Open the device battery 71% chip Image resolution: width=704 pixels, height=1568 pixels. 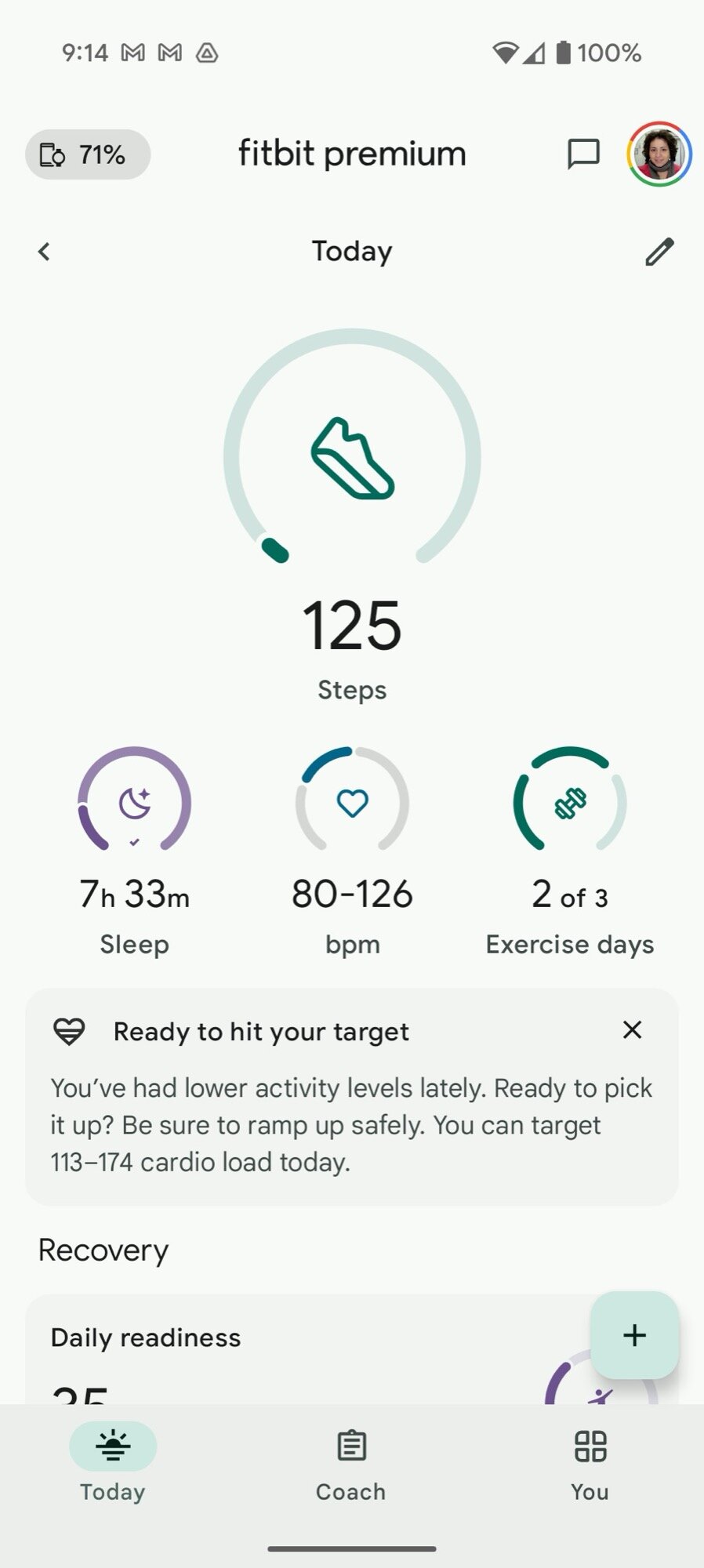[87, 154]
